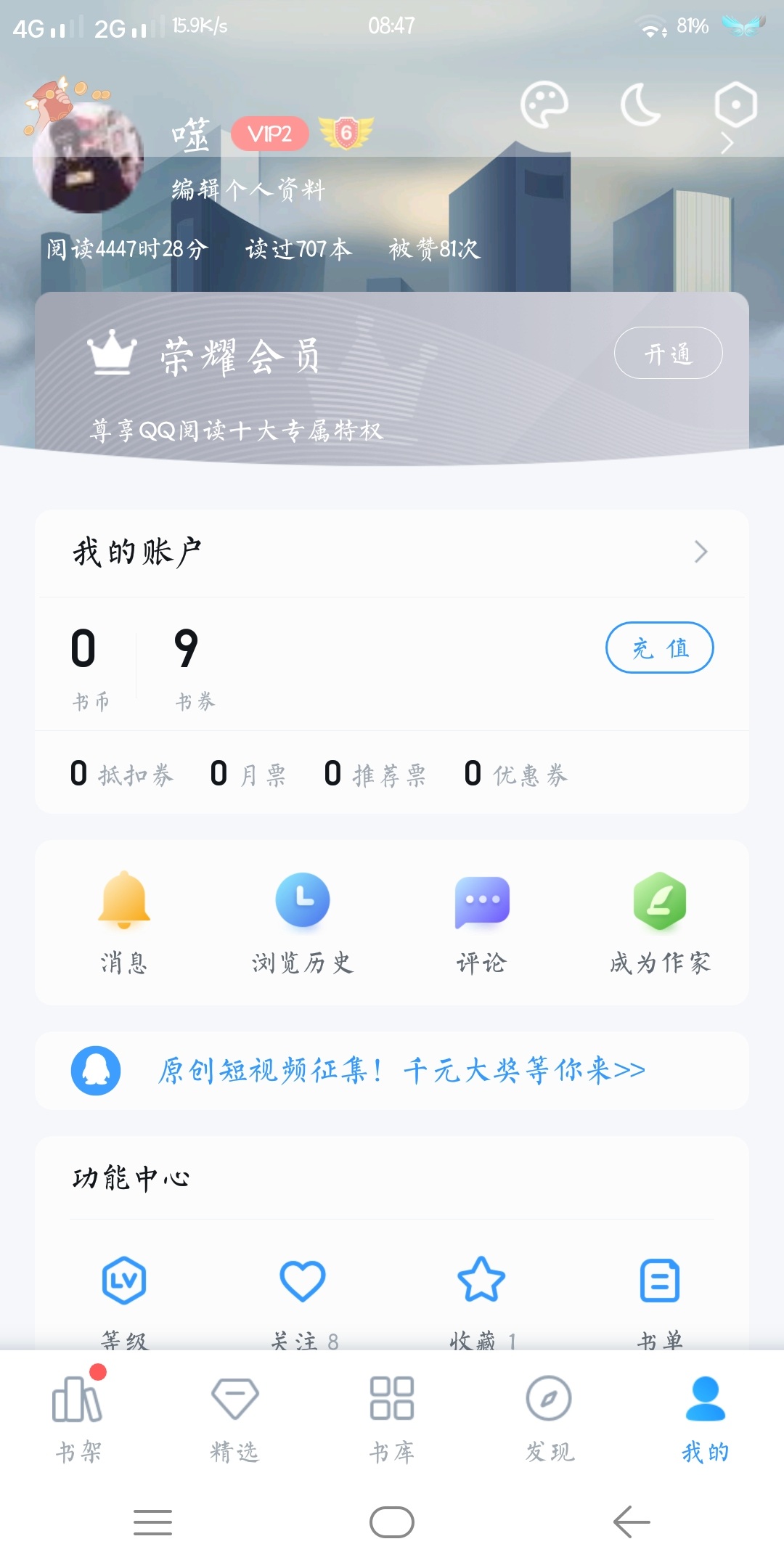
Task: Open settings via the hexagon icon
Action: click(x=735, y=105)
